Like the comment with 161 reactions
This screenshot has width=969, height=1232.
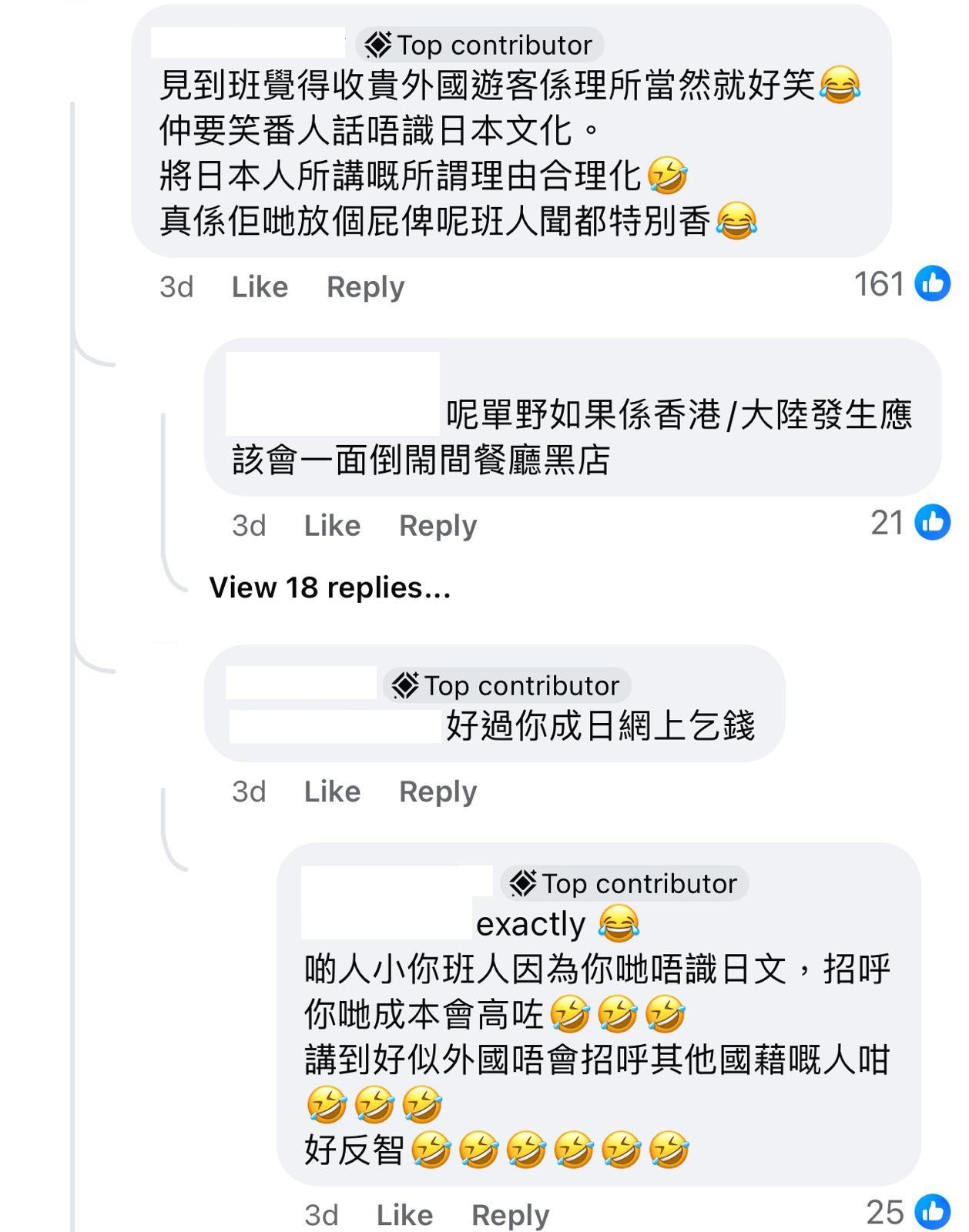click(260, 287)
